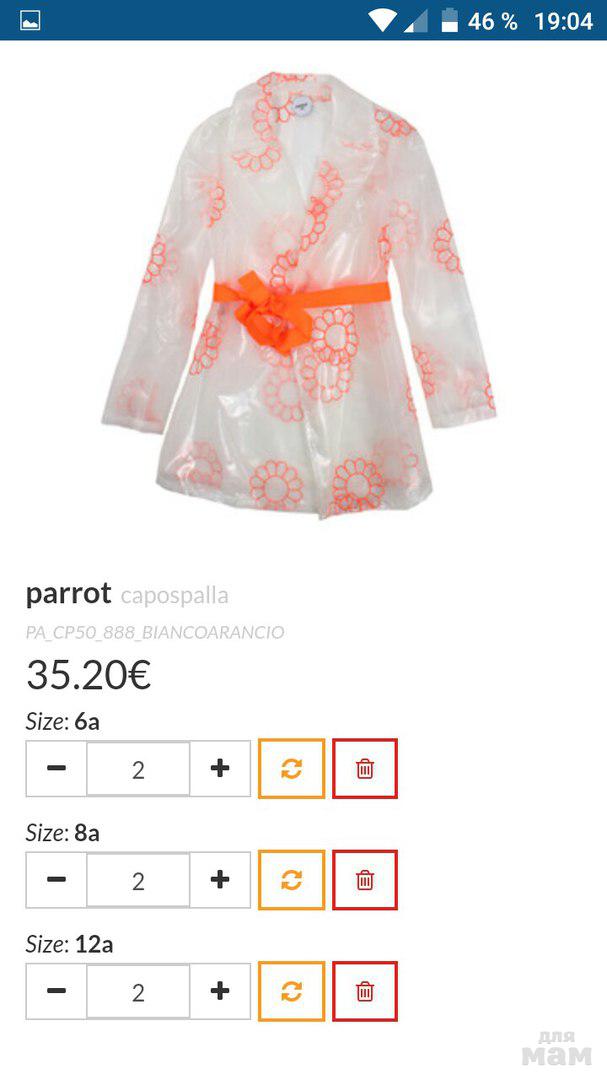Update the size 12a quantity
Image resolution: width=607 pixels, height=1080 pixels.
coord(291,991)
